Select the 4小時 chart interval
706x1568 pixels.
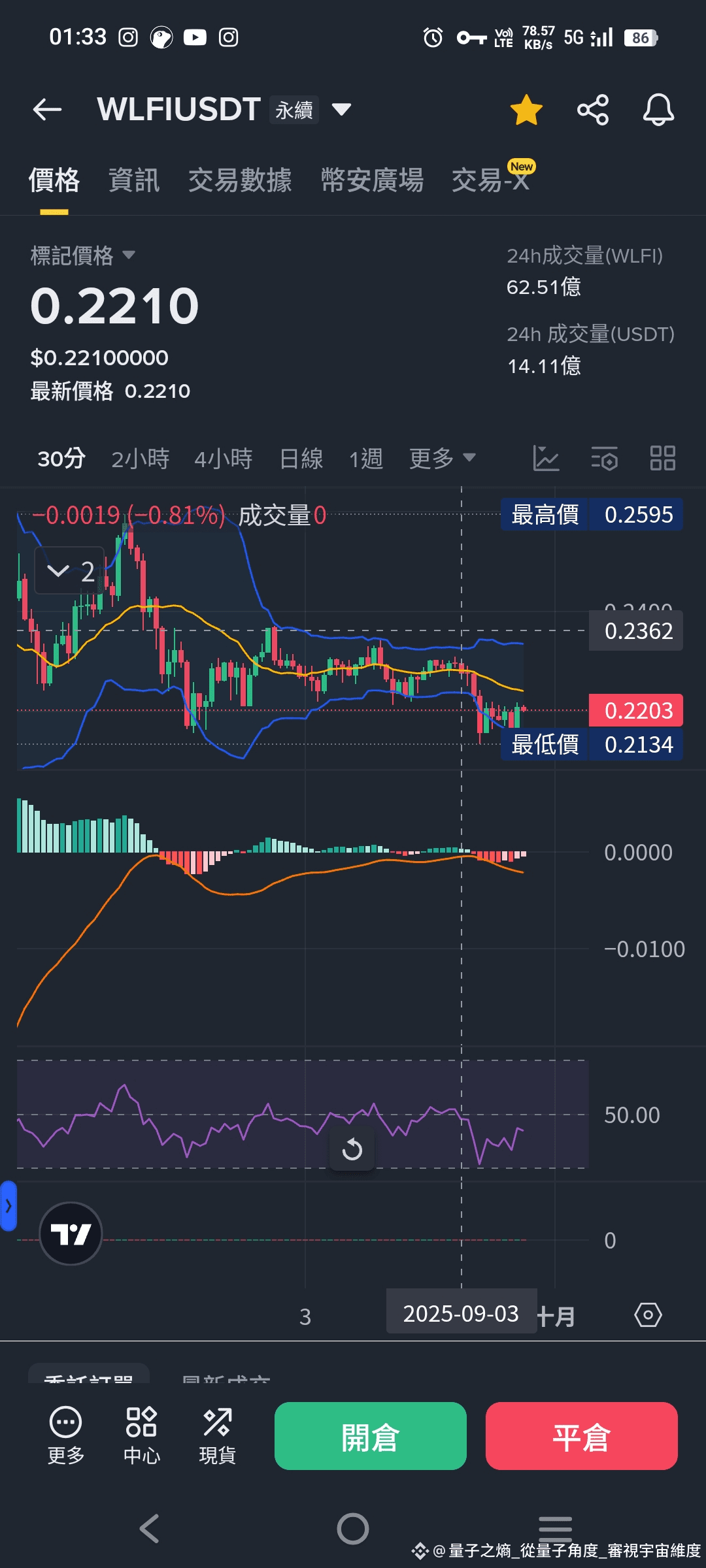click(224, 459)
